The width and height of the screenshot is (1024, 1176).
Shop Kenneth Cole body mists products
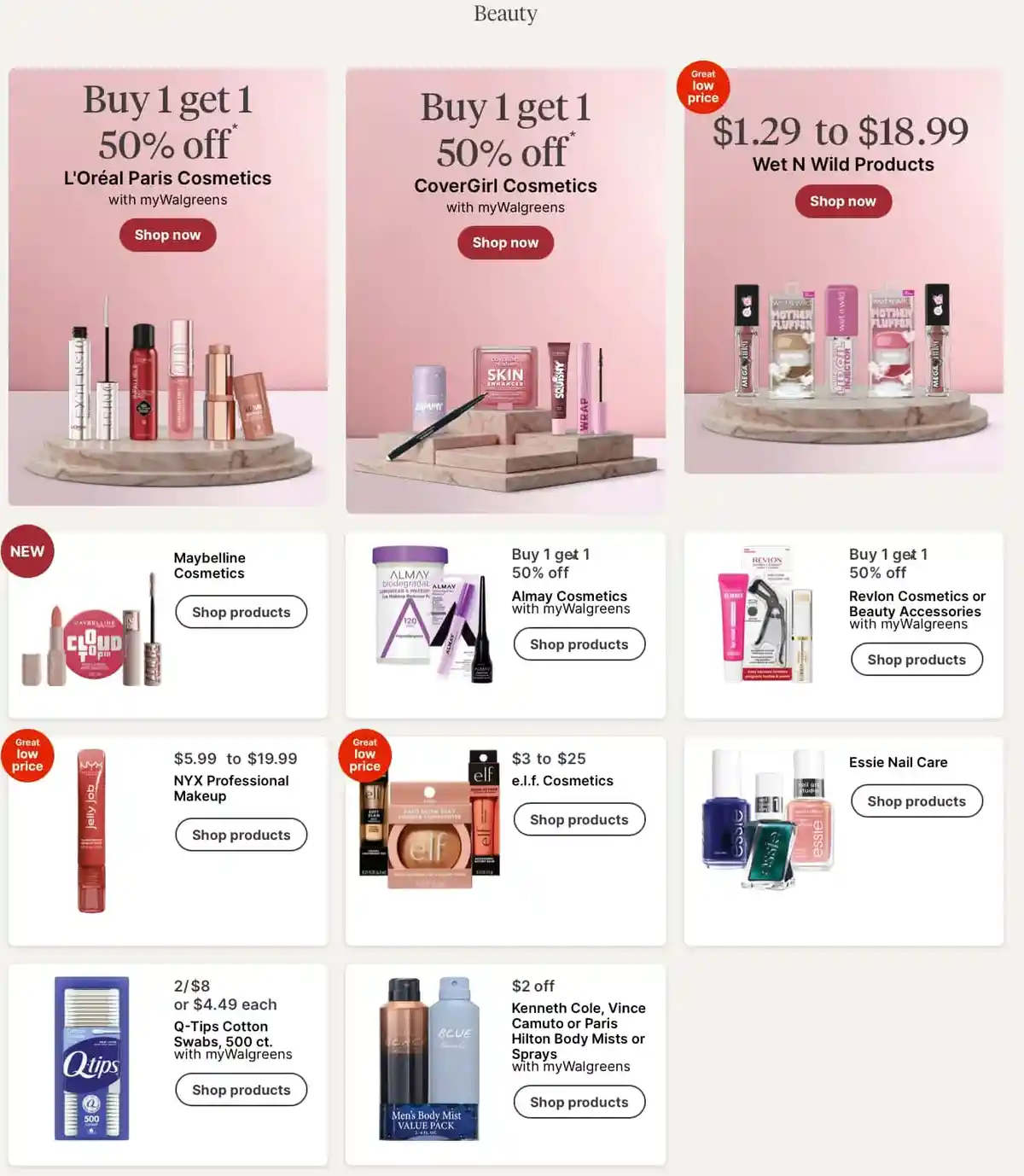click(x=579, y=1102)
